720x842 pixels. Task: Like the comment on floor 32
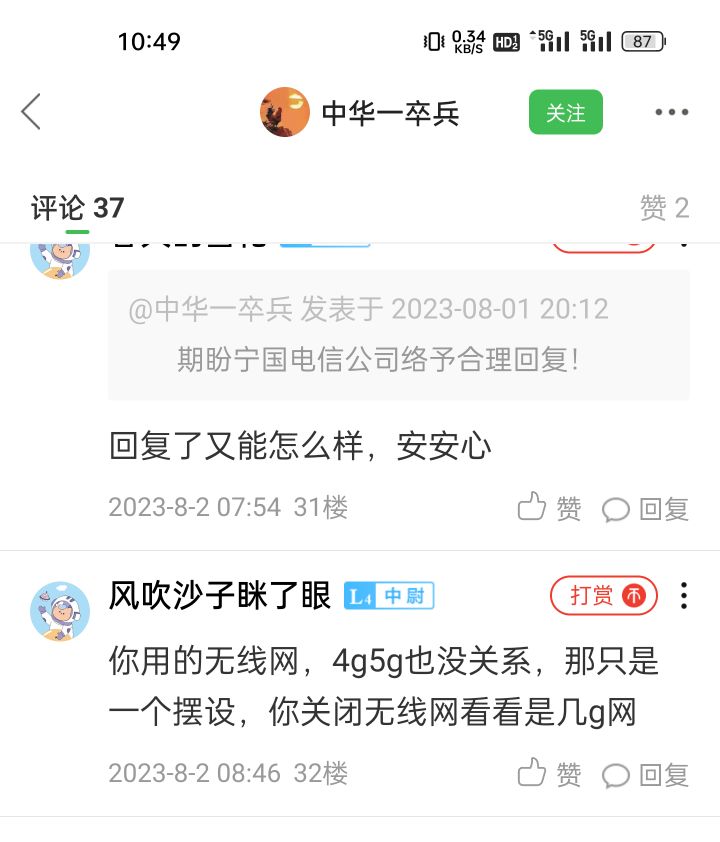[x=549, y=773]
